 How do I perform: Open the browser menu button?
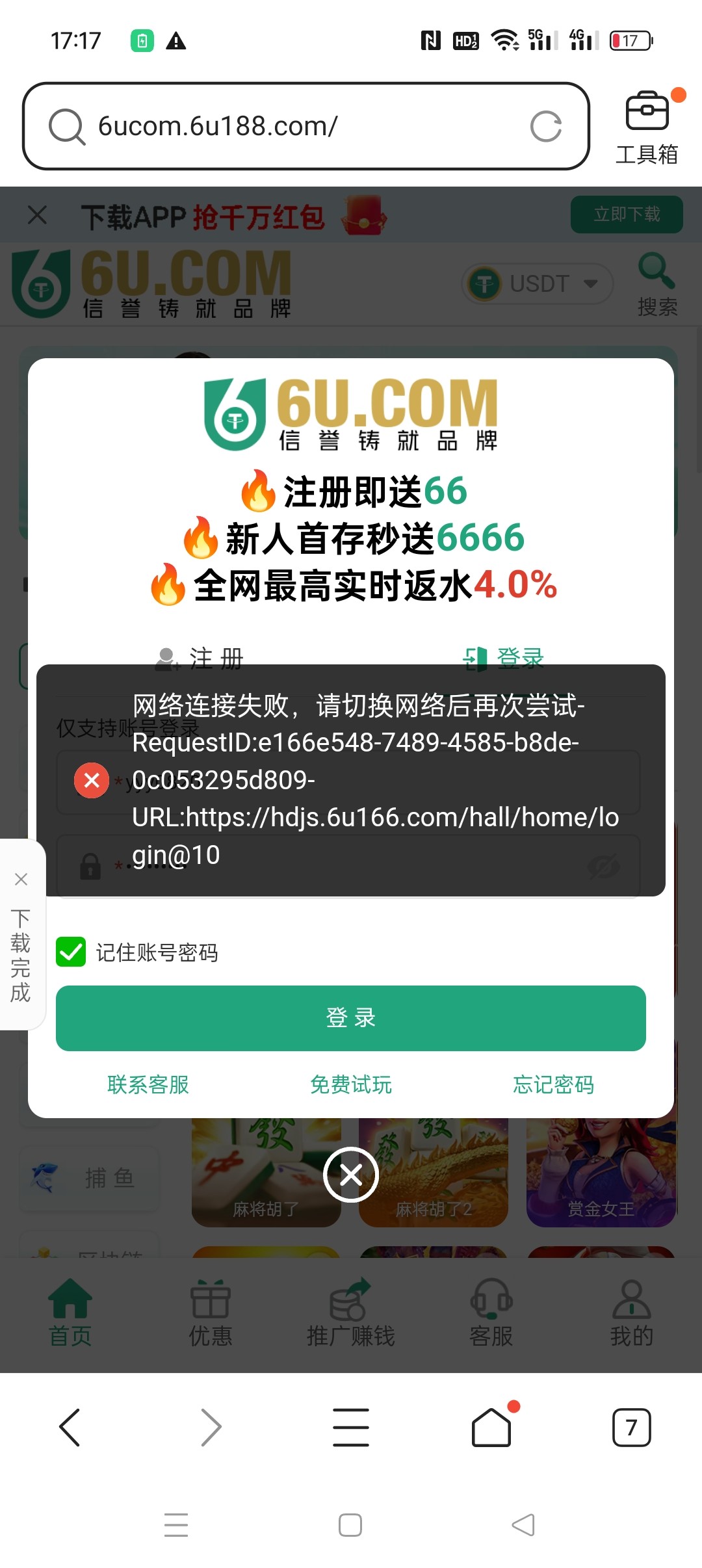(351, 1428)
